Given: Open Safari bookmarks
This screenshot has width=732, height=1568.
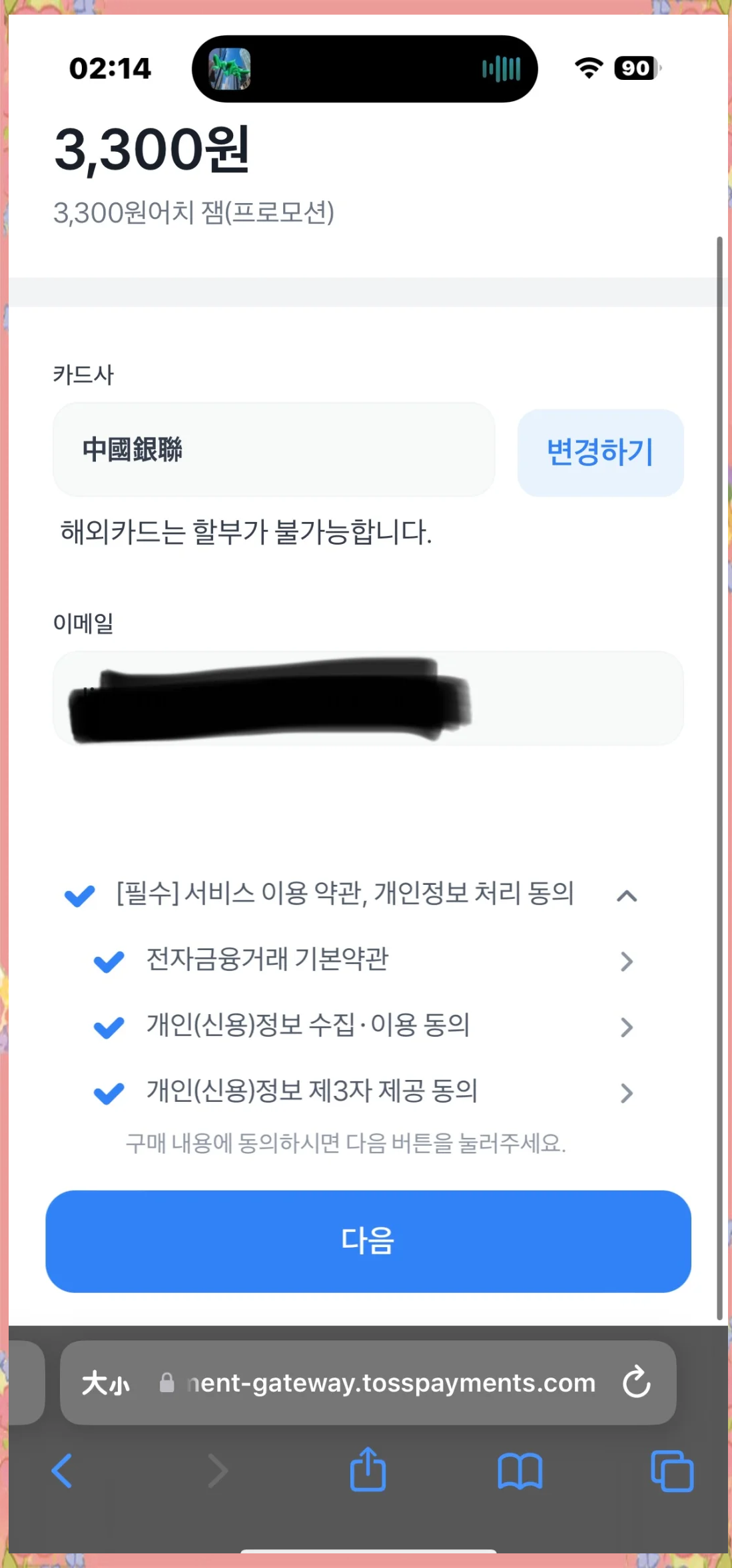Looking at the screenshot, I should tap(520, 1471).
